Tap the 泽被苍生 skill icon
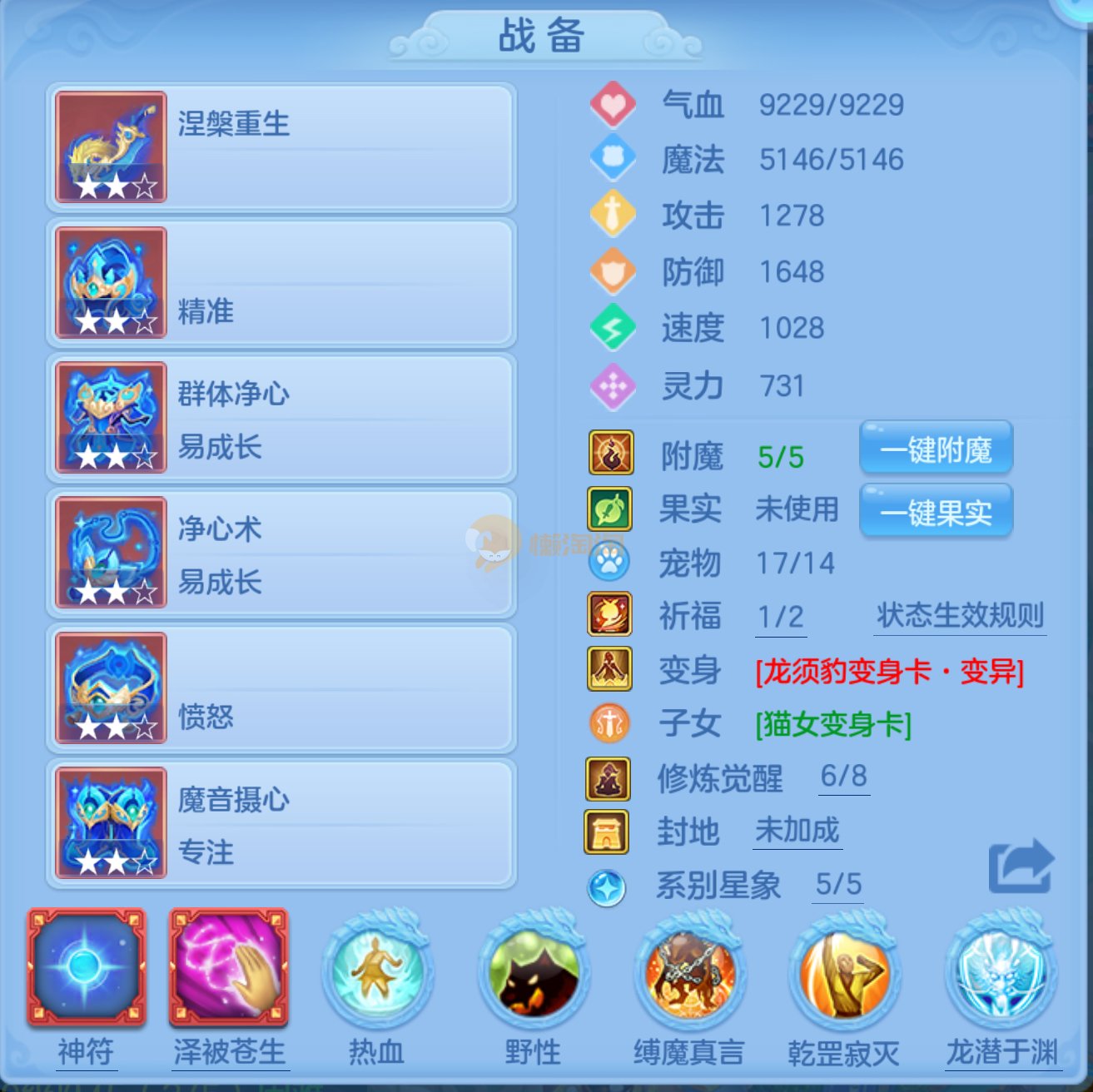This screenshot has width=1093, height=1092. point(229,967)
